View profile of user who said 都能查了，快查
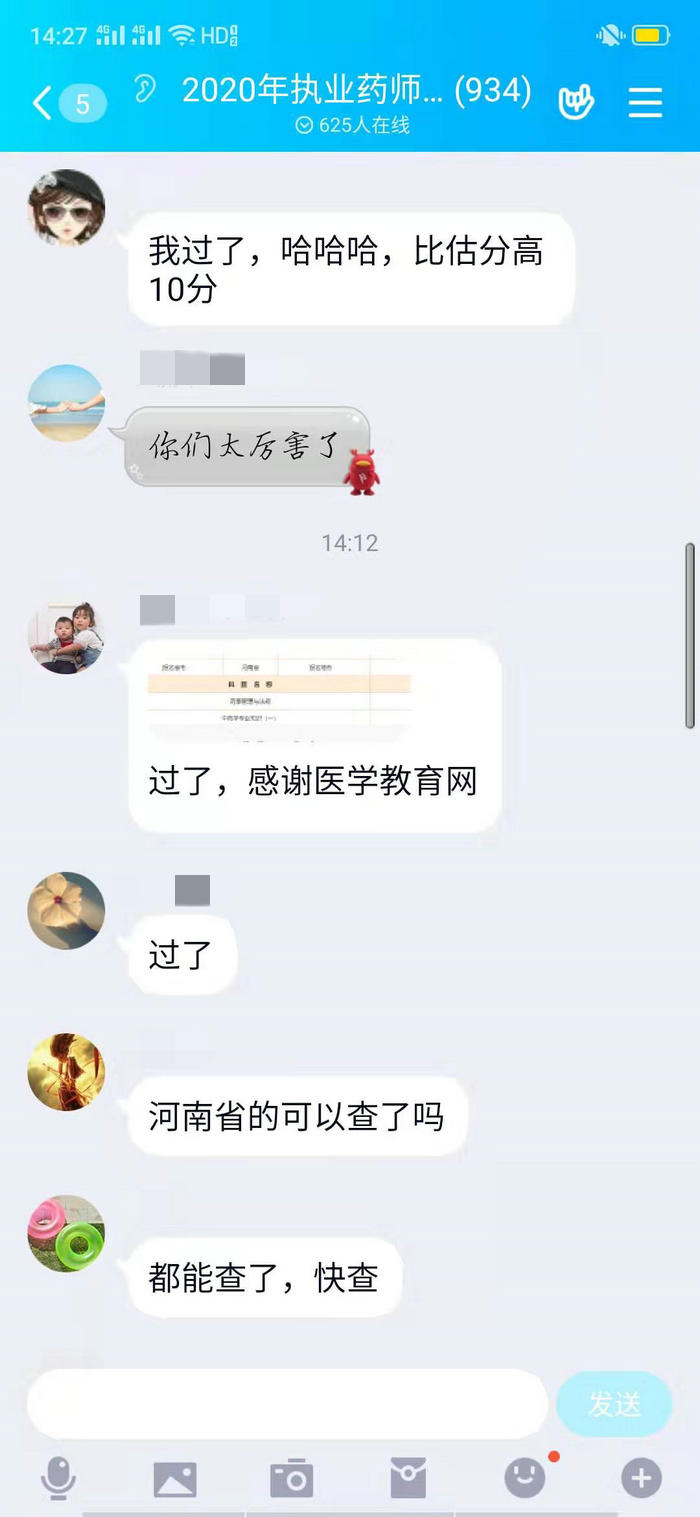This screenshot has height=1517, width=700. 66,1233
